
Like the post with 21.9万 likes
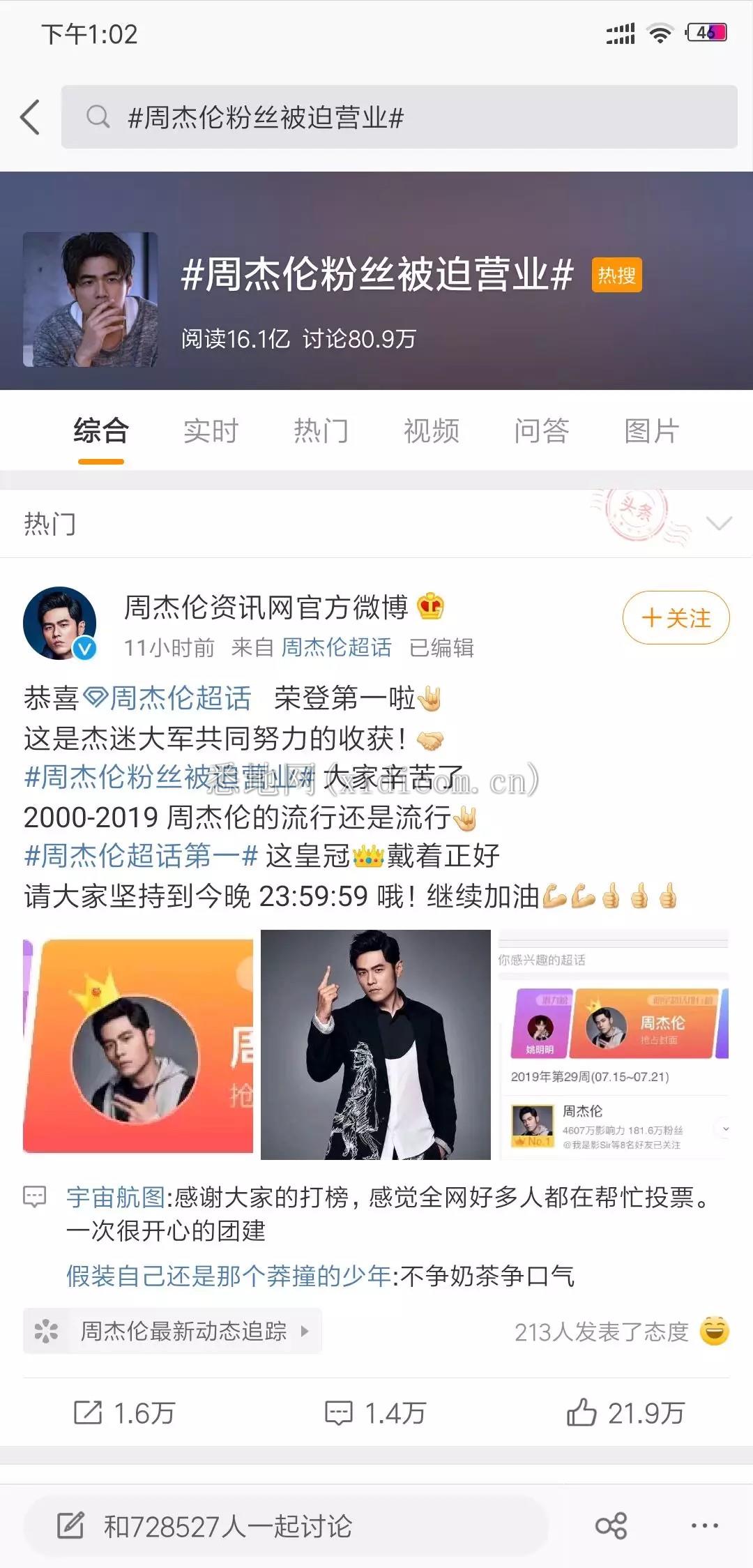coord(625,1413)
